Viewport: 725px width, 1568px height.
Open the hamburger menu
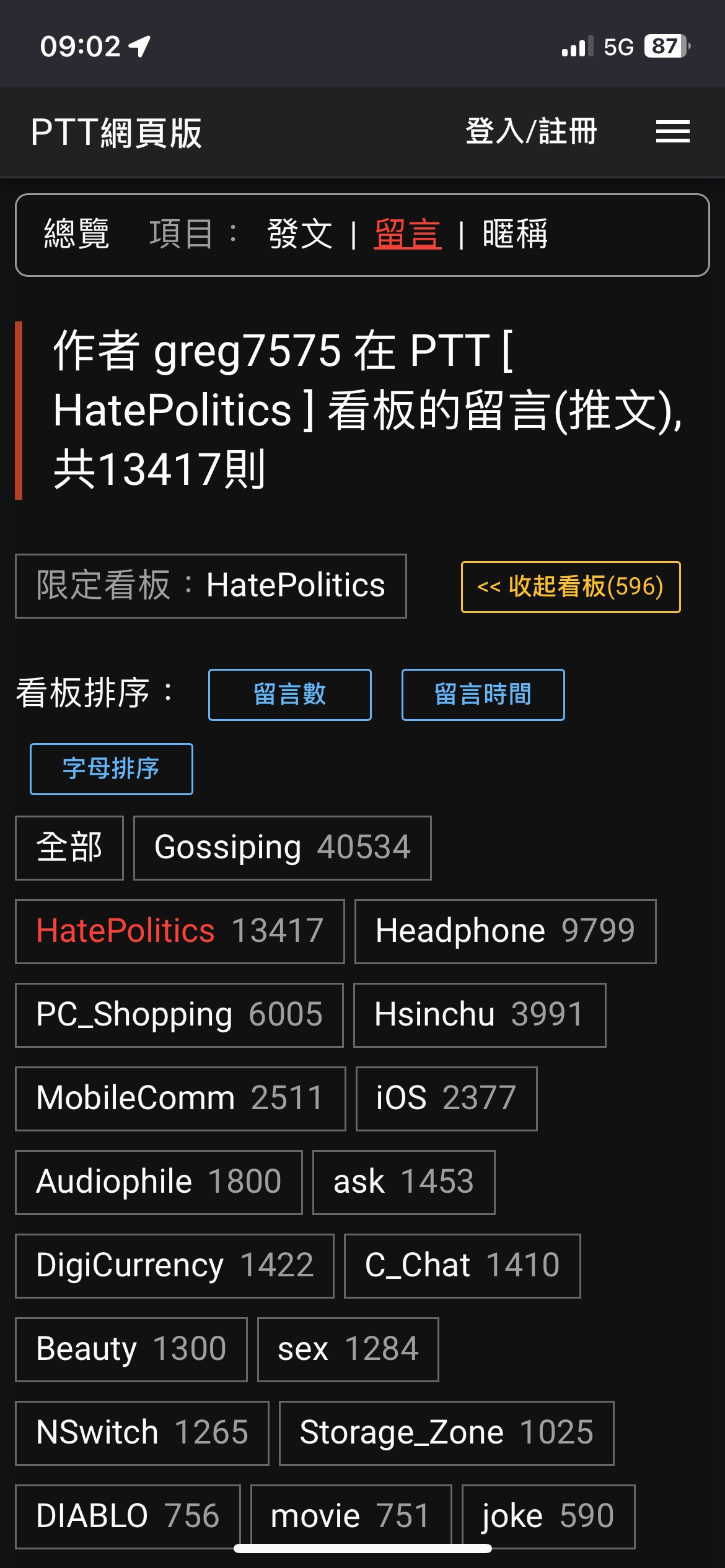coord(672,132)
